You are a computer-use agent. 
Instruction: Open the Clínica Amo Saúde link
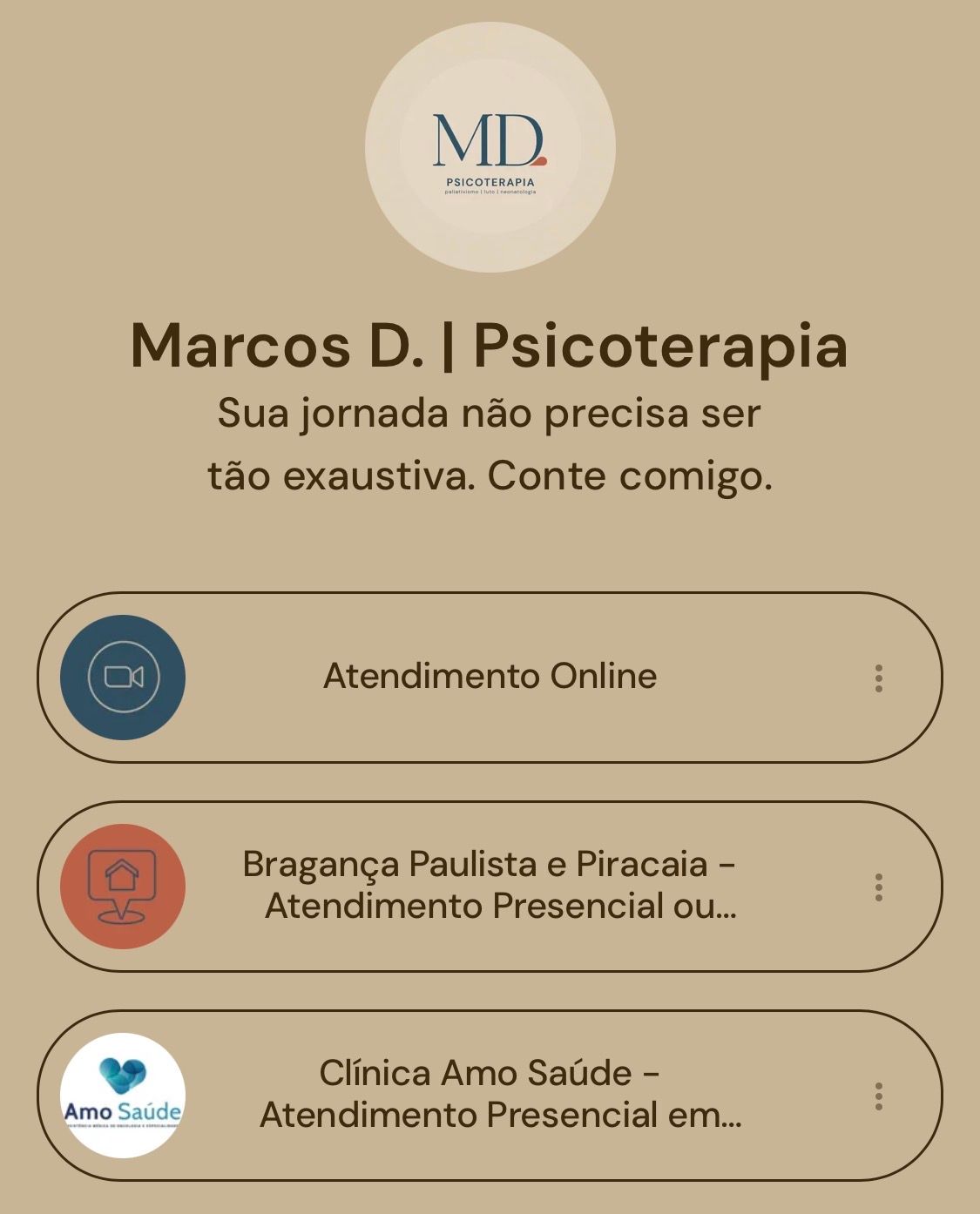point(490,1094)
